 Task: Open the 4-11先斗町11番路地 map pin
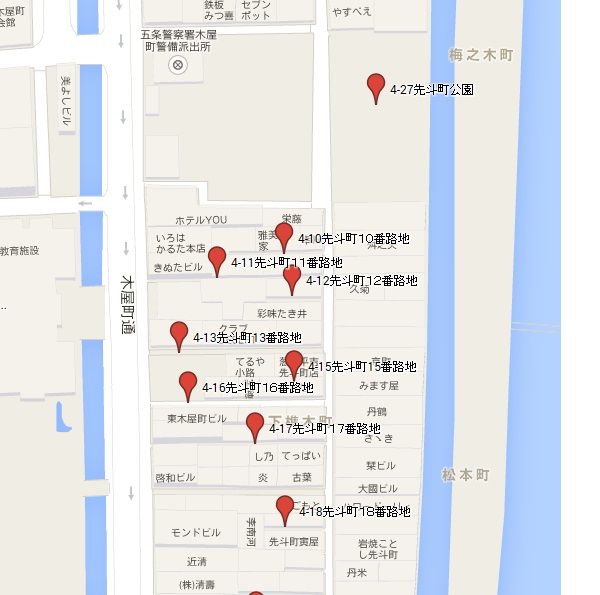pos(217,259)
